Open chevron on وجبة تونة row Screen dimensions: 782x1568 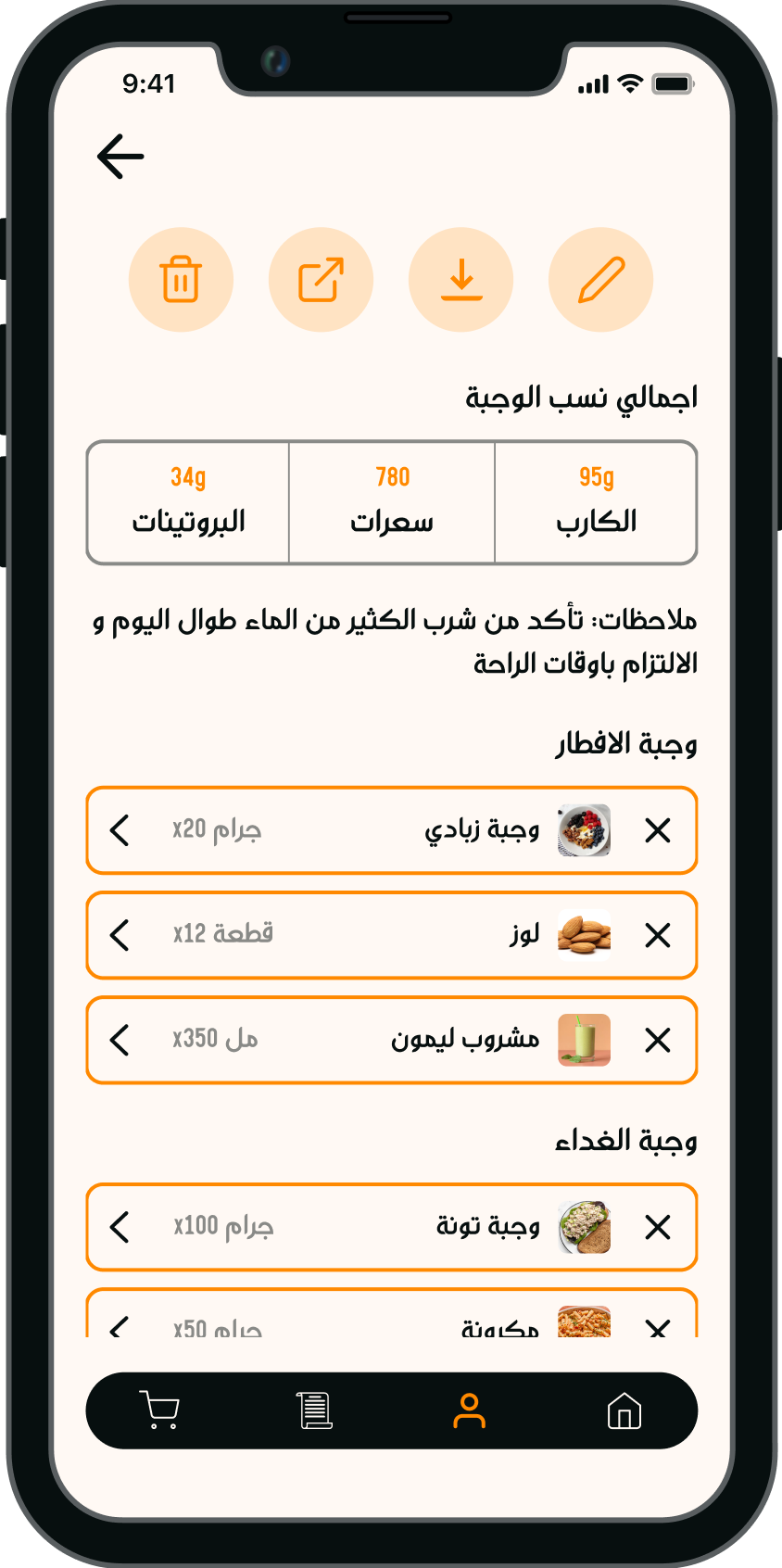pos(120,1227)
